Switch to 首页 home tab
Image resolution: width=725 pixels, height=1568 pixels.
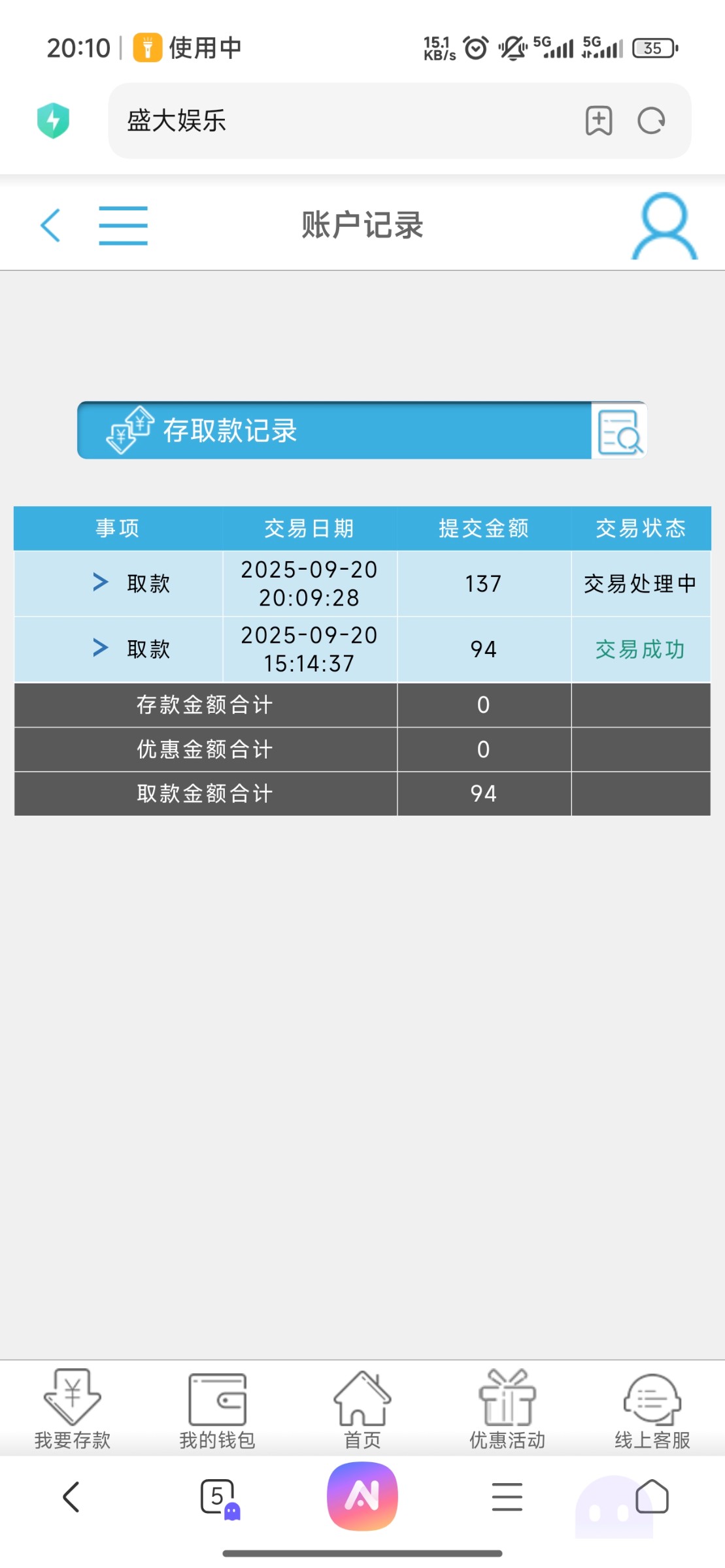(x=362, y=1409)
